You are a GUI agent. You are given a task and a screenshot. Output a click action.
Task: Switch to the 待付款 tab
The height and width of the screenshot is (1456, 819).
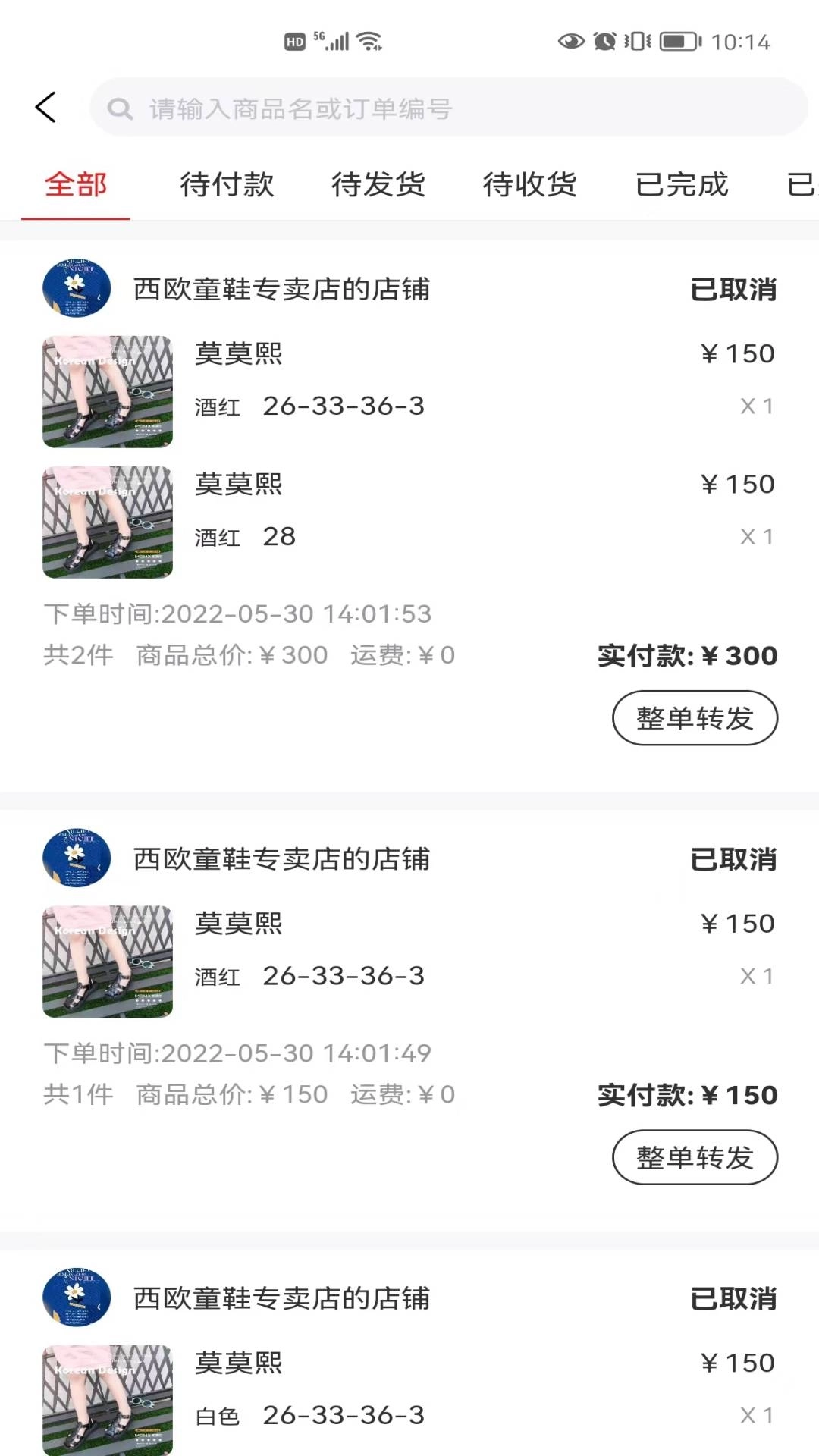coord(226,185)
